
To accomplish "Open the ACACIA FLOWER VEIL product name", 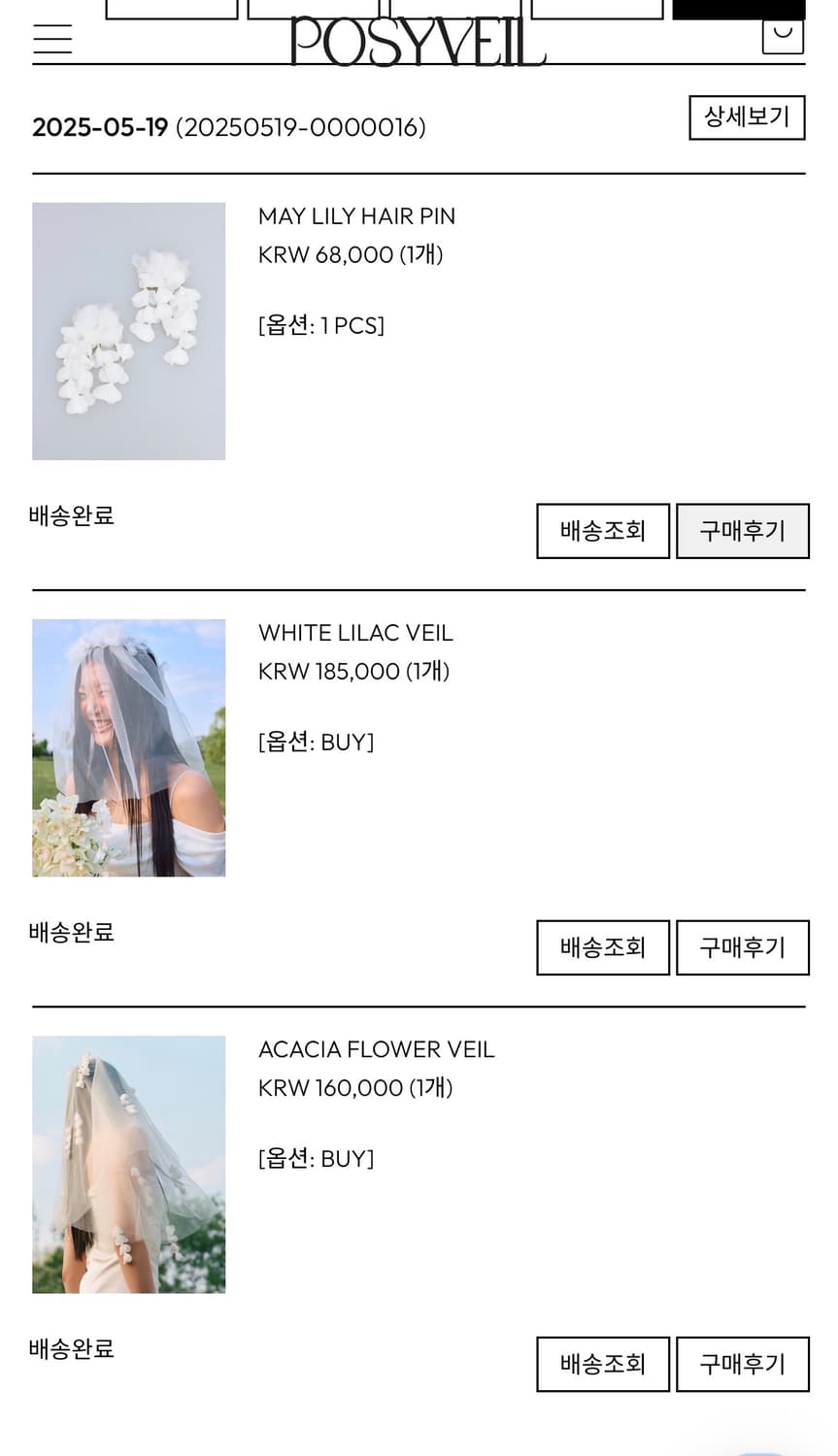I will pos(376,1049).
